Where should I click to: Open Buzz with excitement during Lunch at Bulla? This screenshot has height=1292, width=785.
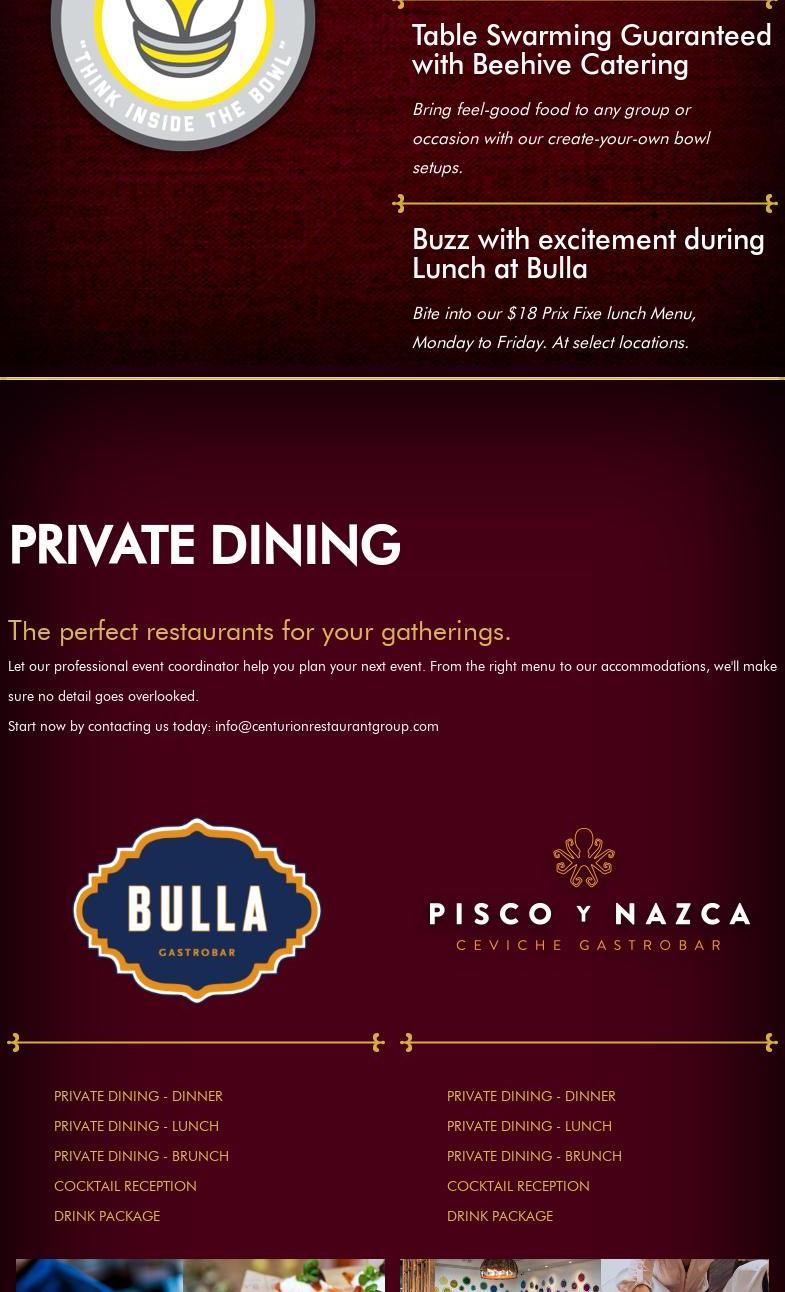(x=588, y=254)
